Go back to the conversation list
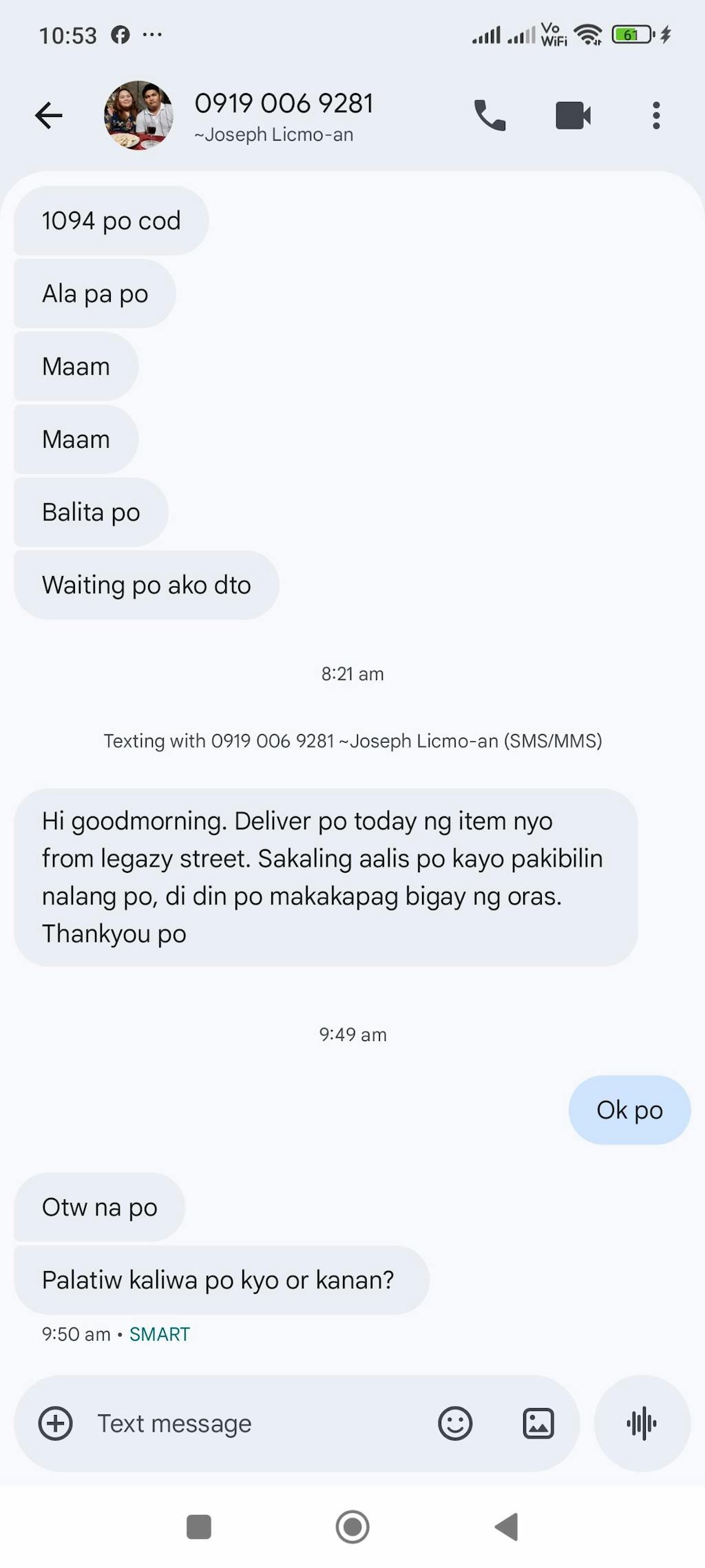705x1568 pixels. [48, 115]
